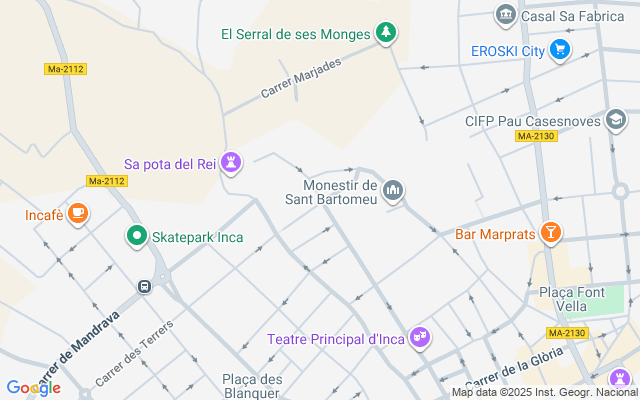Select Teatre Principal d'Inca marker

[x=421, y=339]
